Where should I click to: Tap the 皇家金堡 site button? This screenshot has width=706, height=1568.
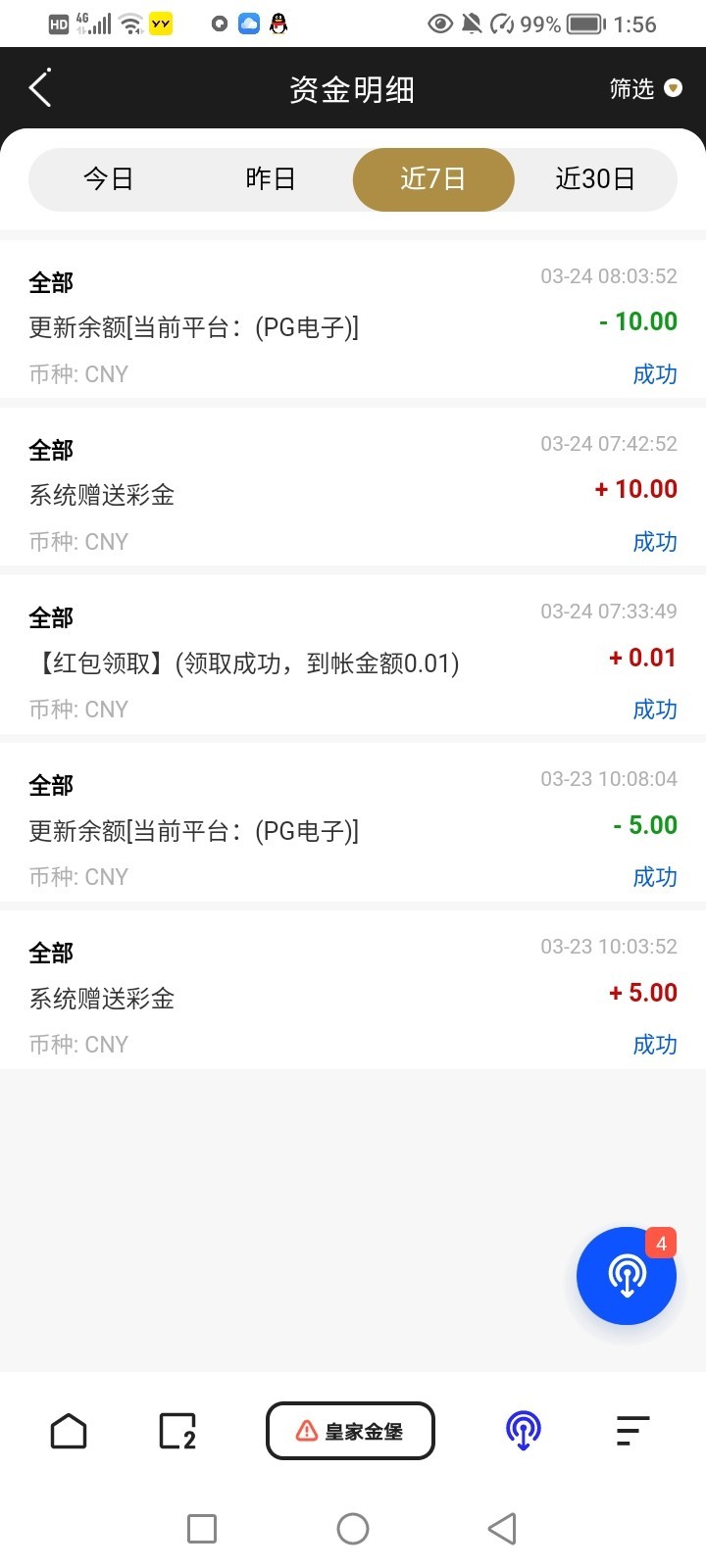coord(350,1432)
